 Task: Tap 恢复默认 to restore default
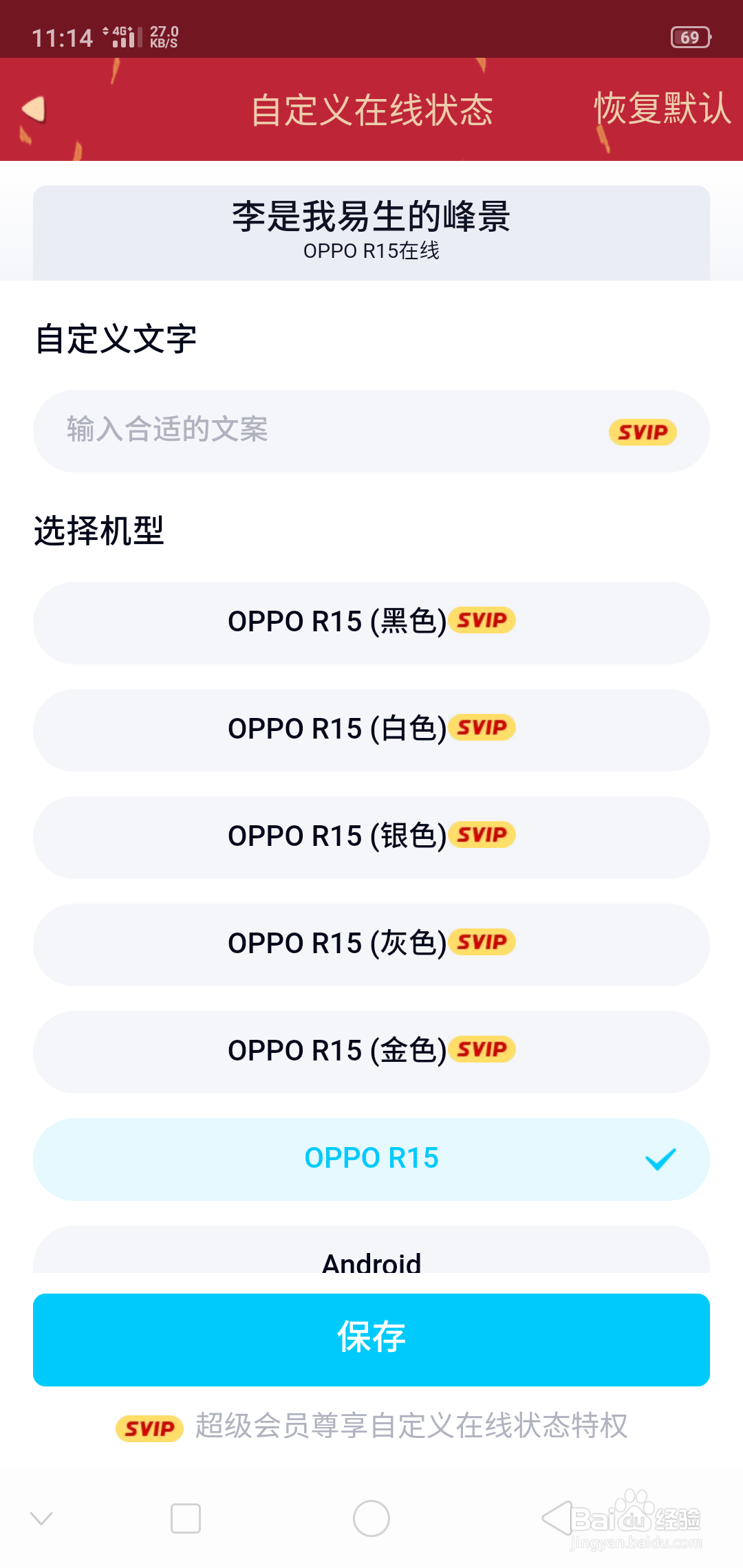(661, 109)
